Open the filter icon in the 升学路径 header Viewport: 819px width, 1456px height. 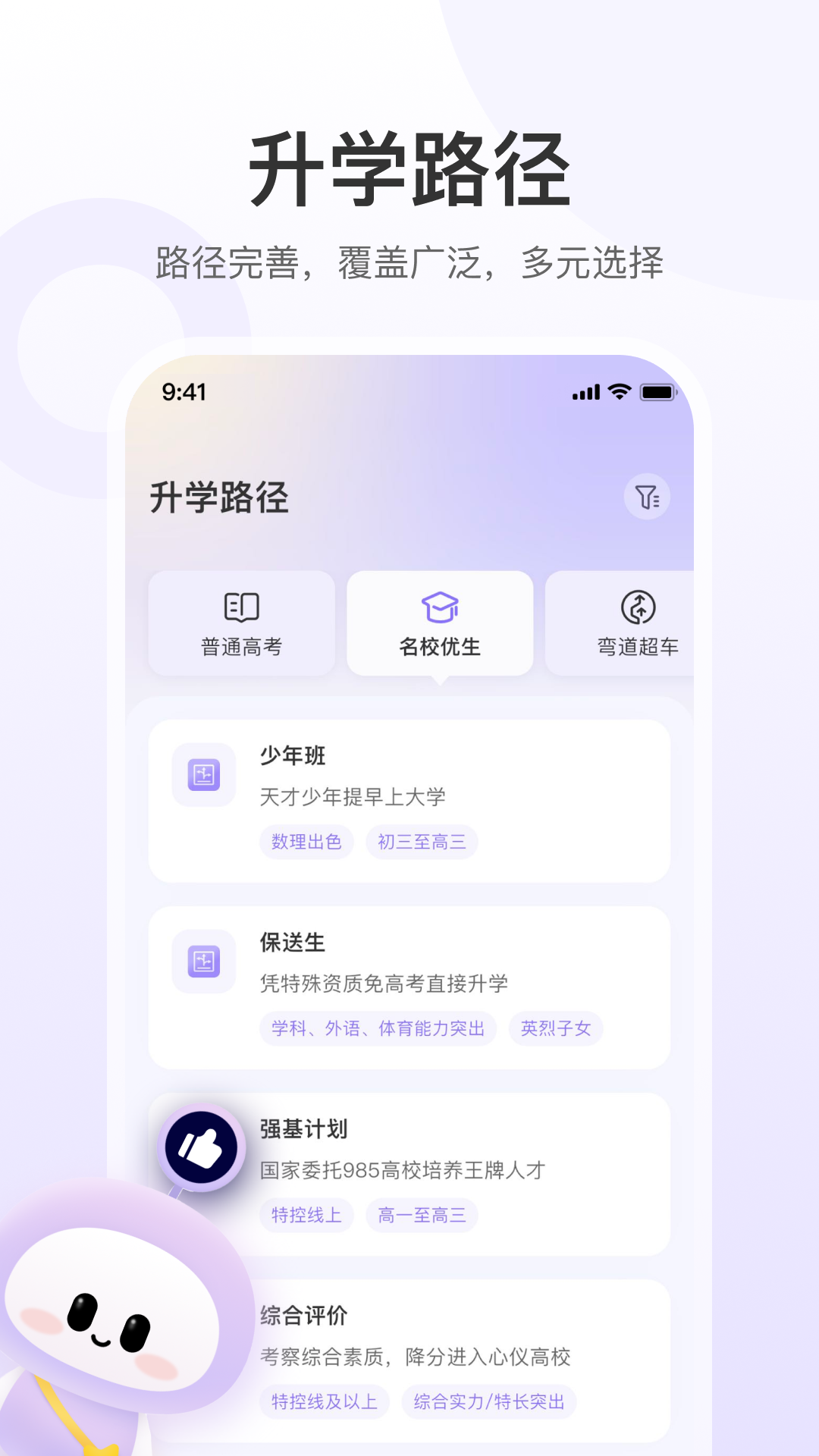646,497
